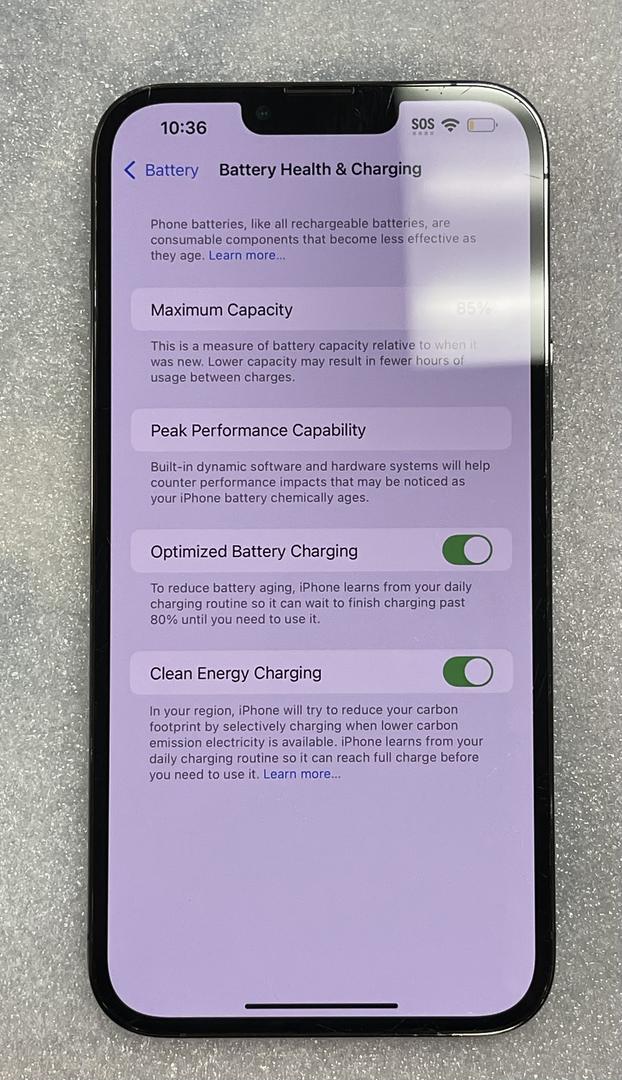Toggle off Optimized Battery Charging
This screenshot has height=1080, width=622.
click(467, 550)
